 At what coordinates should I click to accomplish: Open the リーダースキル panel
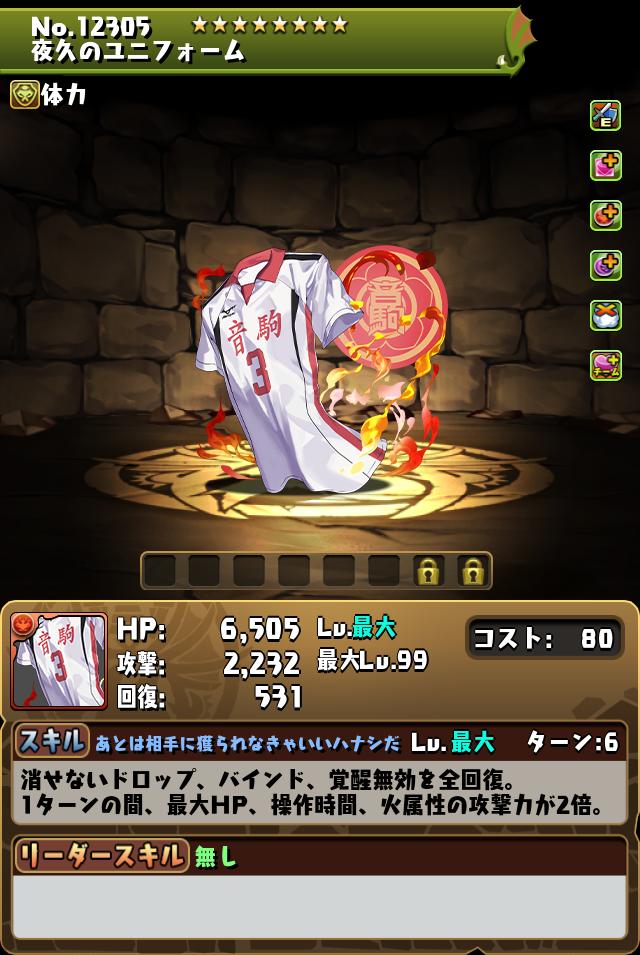coord(100,855)
